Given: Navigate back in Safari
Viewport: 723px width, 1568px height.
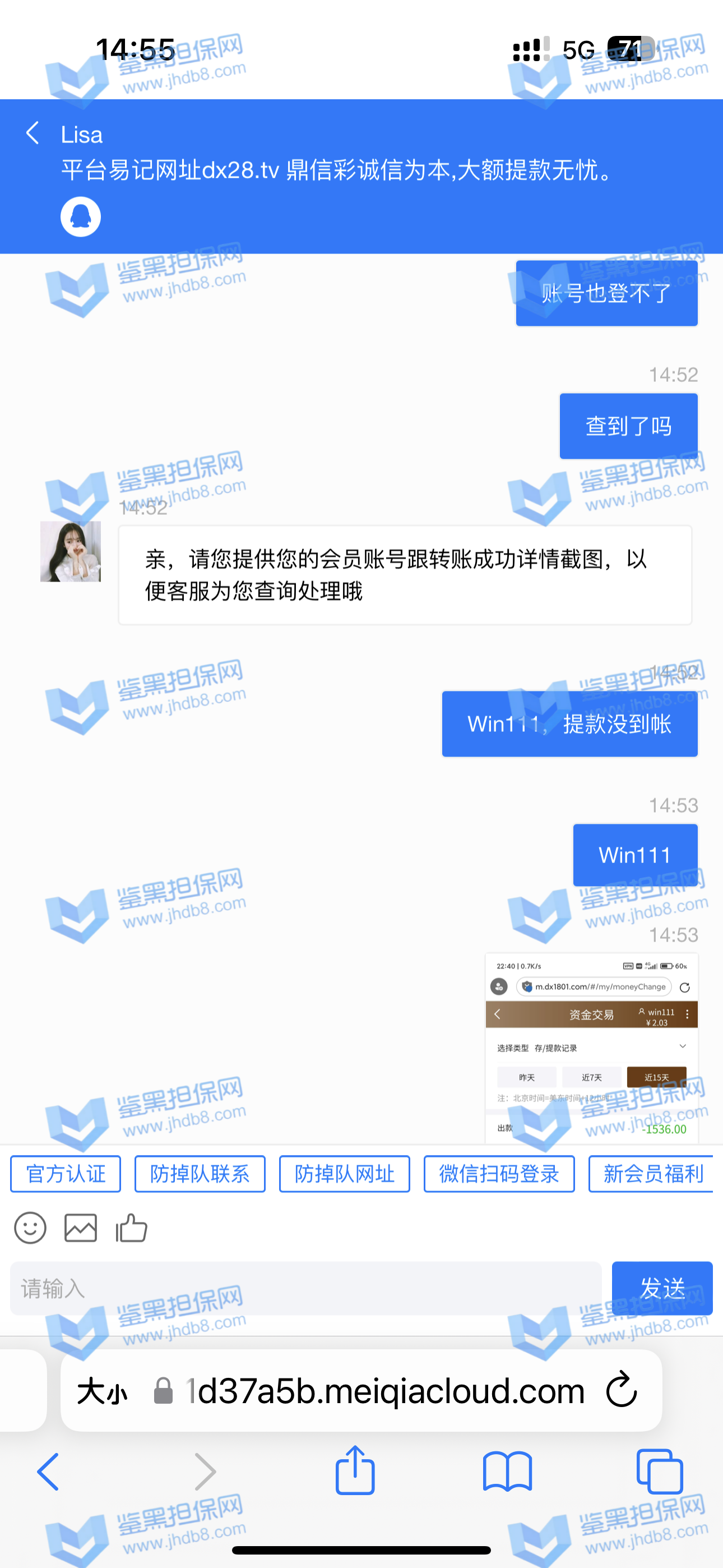Looking at the screenshot, I should [49, 1471].
